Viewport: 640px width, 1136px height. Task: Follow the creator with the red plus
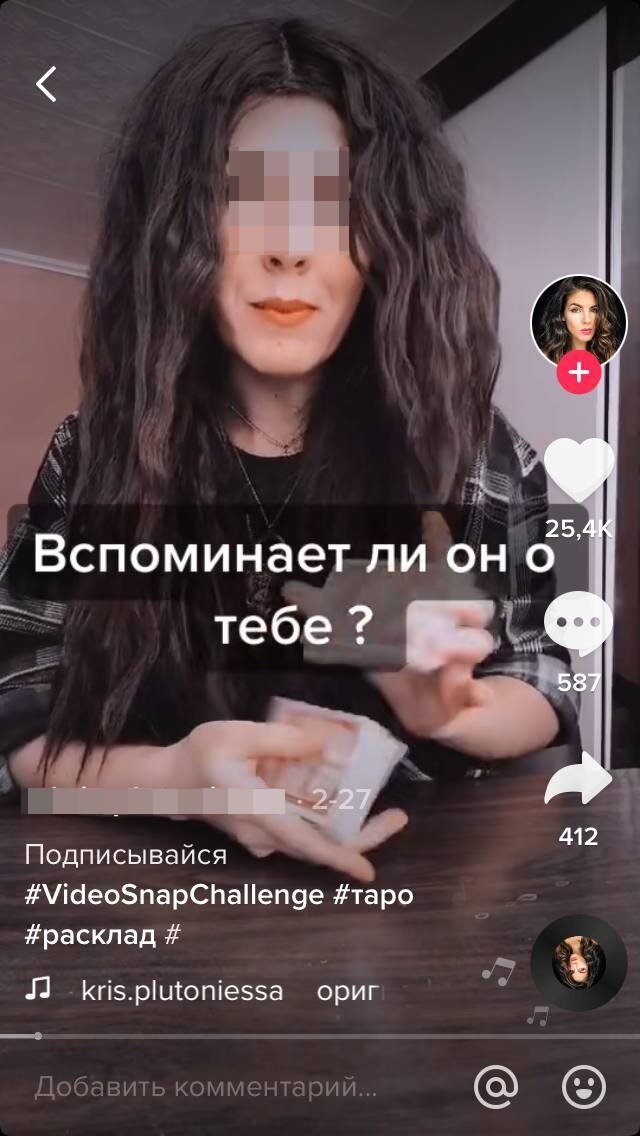tap(578, 374)
